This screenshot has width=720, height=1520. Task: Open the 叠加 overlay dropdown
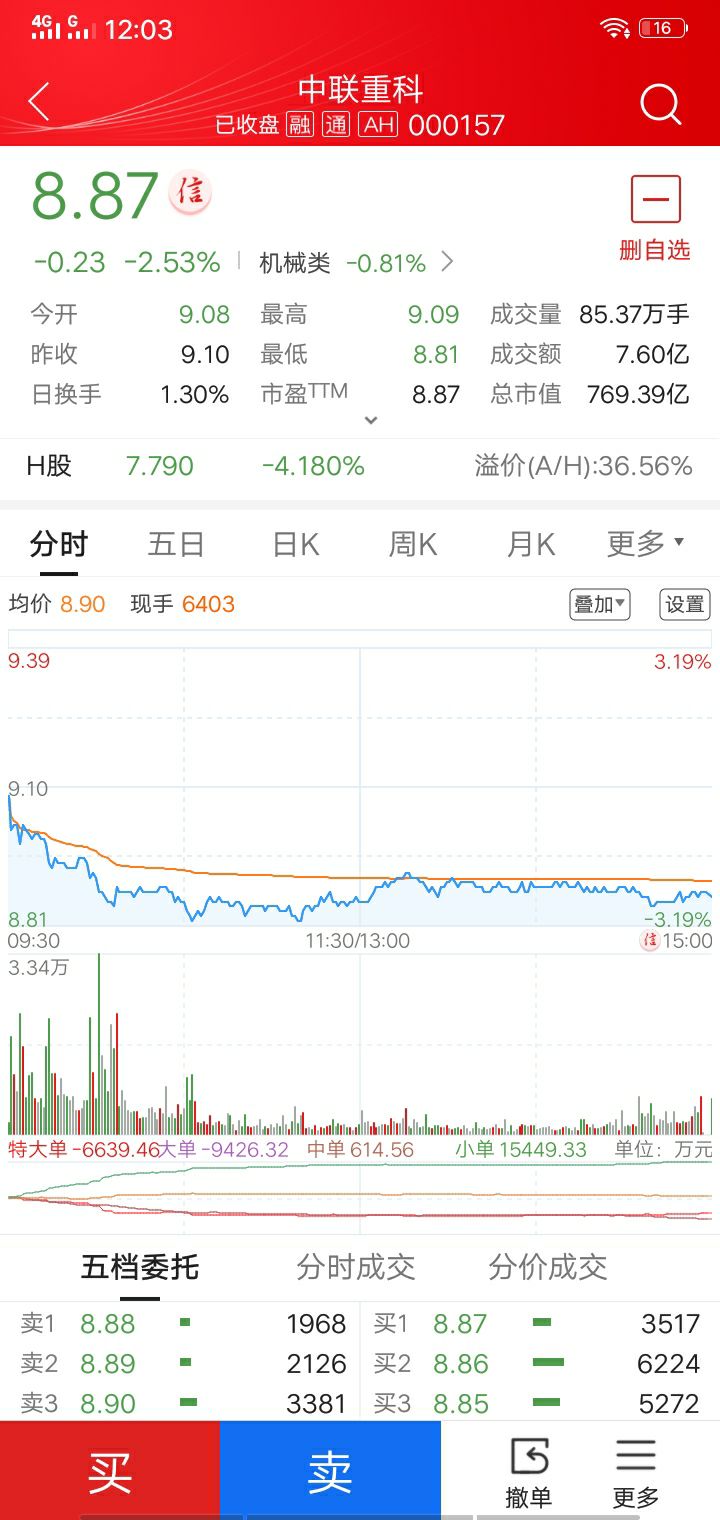tap(600, 604)
